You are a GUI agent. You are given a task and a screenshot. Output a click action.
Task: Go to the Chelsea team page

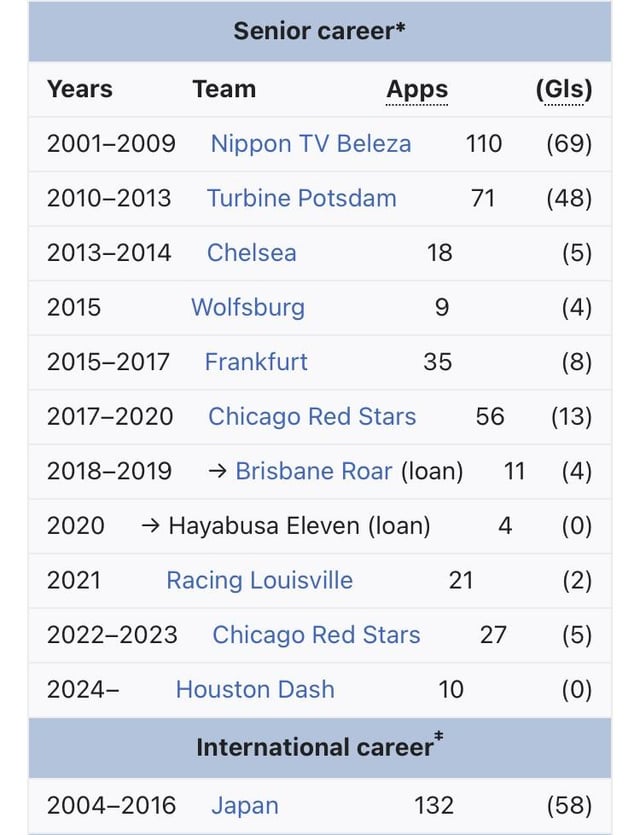tap(251, 253)
